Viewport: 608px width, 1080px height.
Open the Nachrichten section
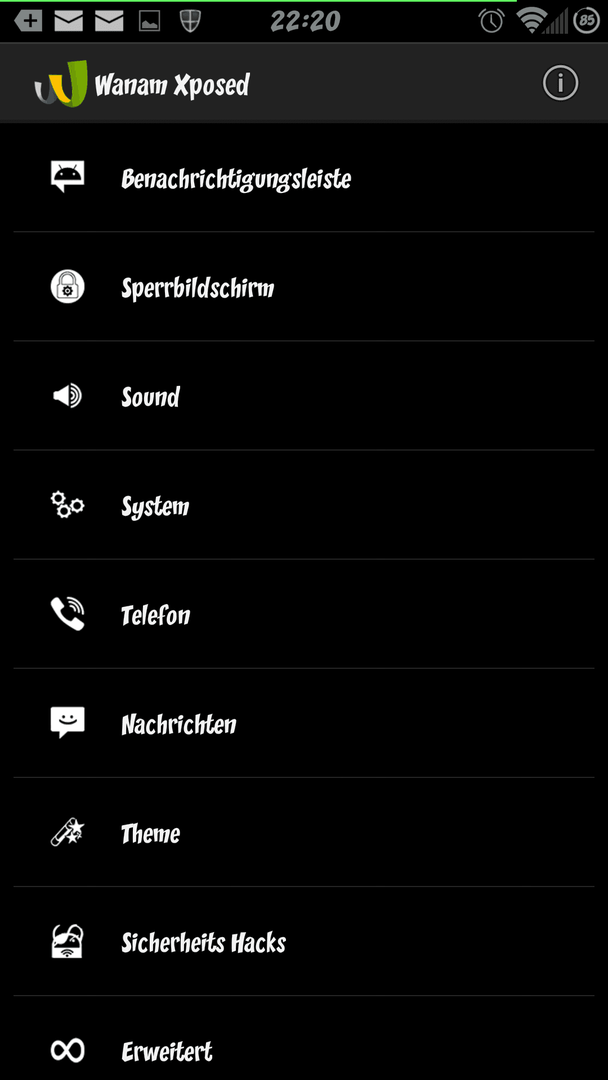pyautogui.click(x=304, y=723)
